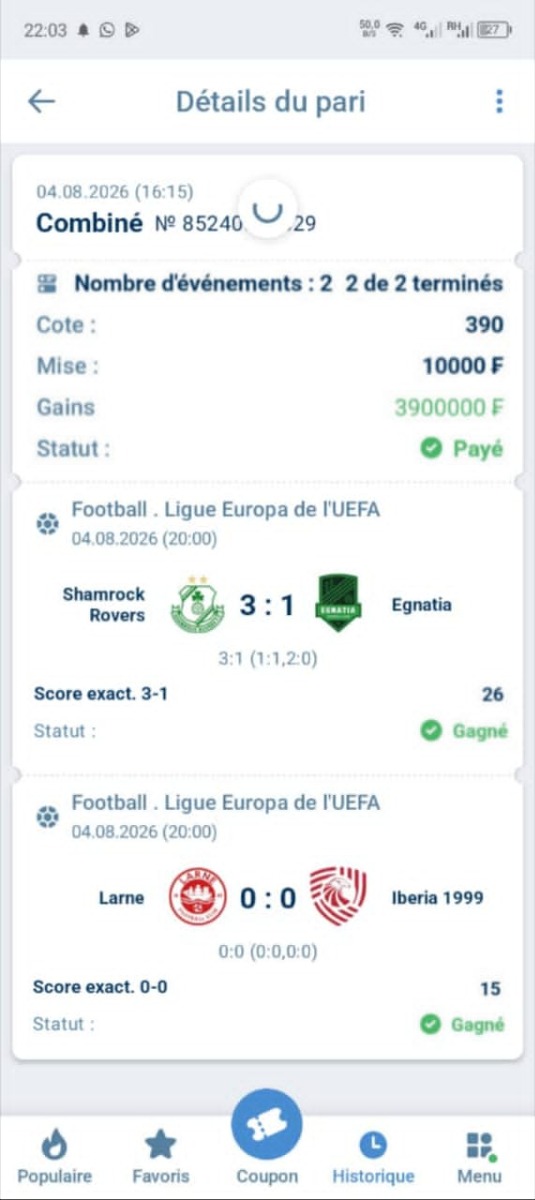535x1200 pixels.
Task: Switch to the Populaire tab
Action: point(55,1157)
